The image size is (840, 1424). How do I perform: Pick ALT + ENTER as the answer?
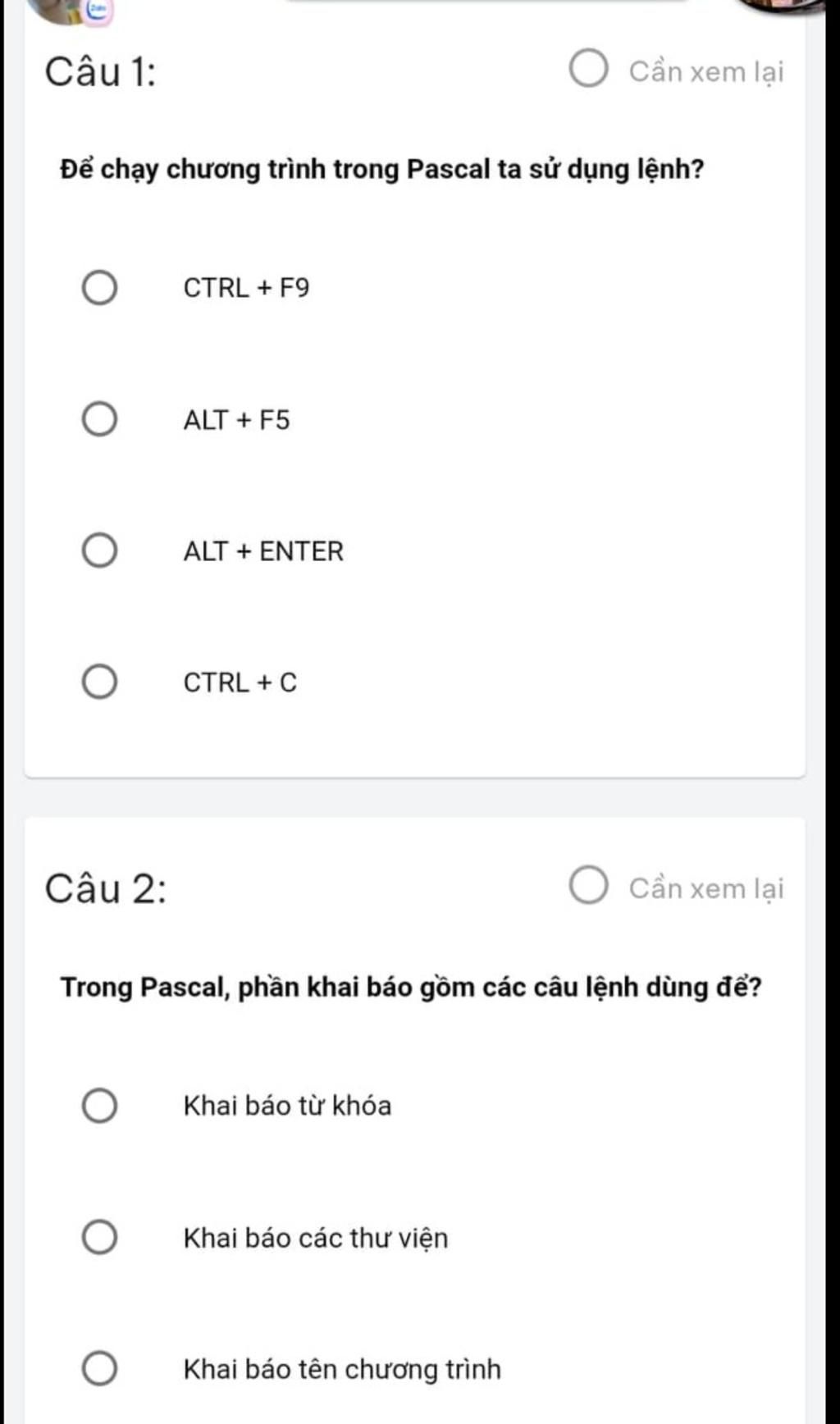coord(99,550)
